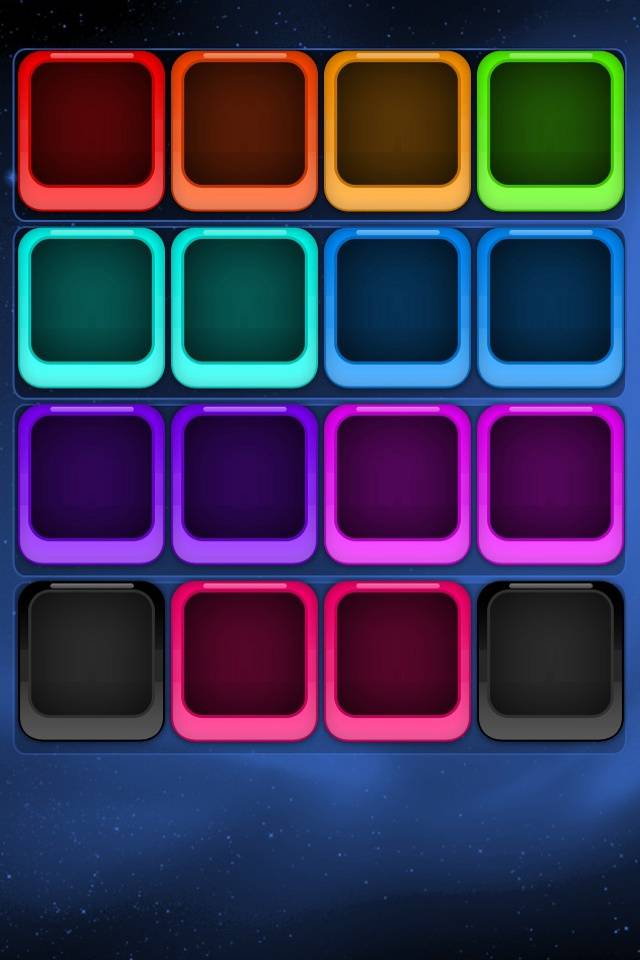640x960 pixels.
Task: Tap the black pad next to the purple column
Action: [91, 661]
